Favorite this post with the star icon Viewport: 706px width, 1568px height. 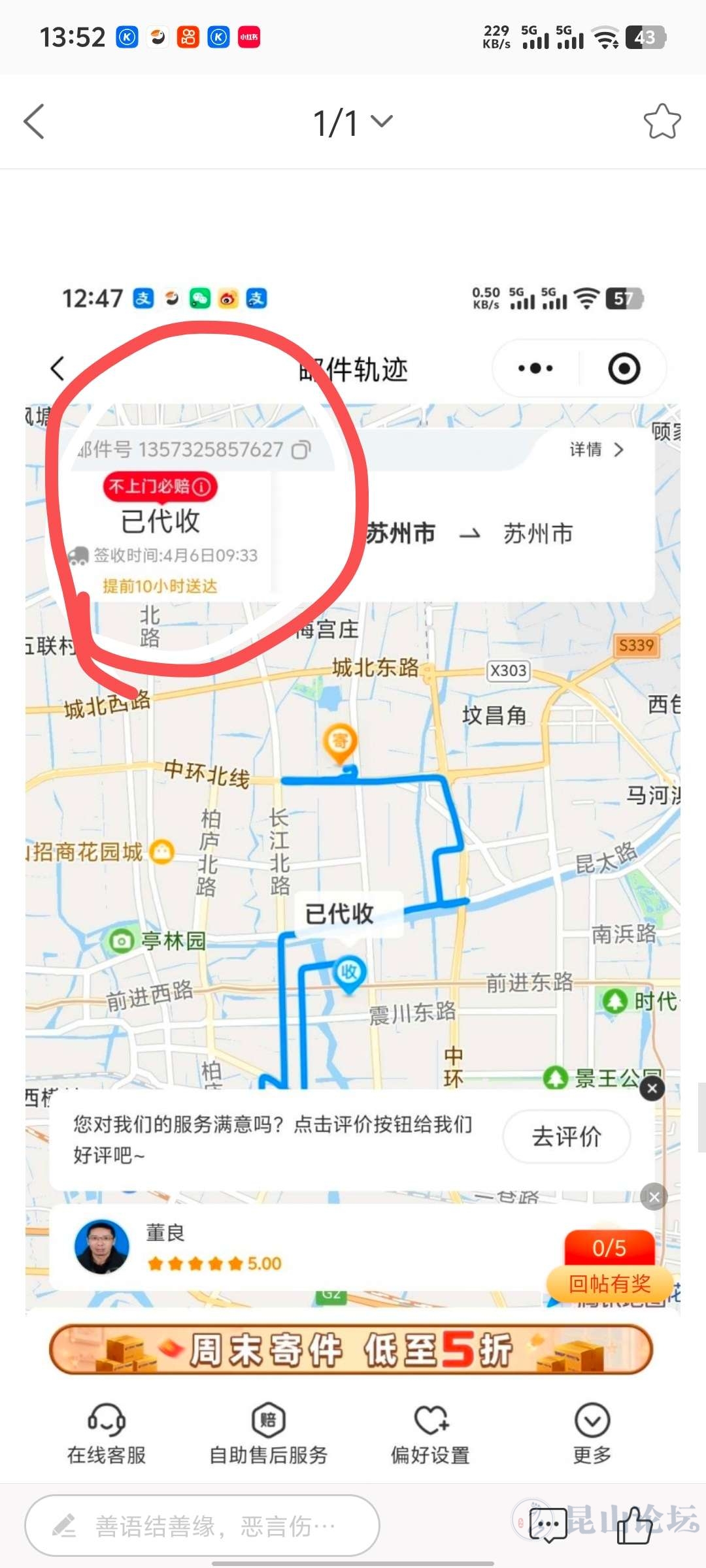(662, 122)
